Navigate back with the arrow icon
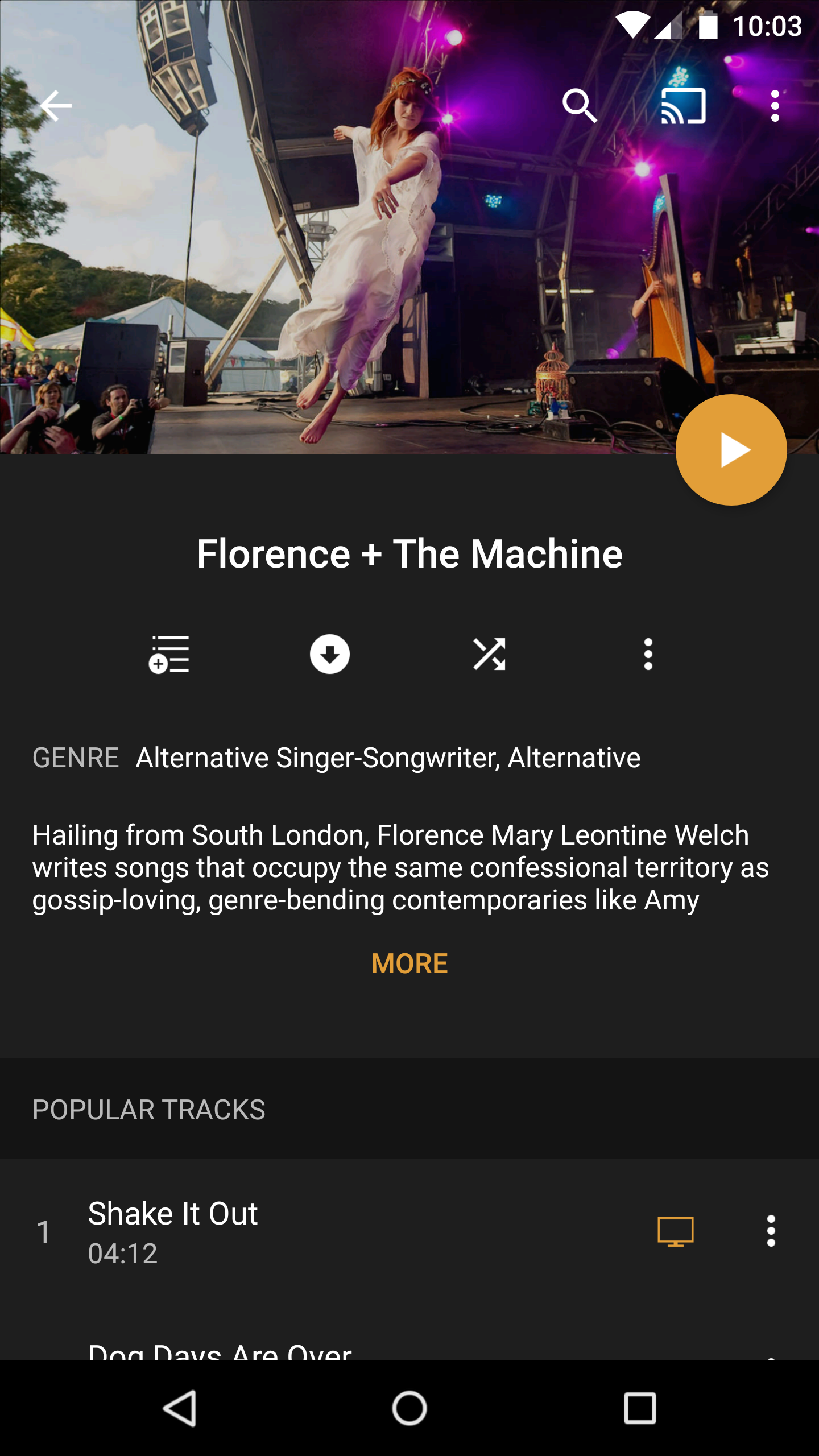 (55, 106)
